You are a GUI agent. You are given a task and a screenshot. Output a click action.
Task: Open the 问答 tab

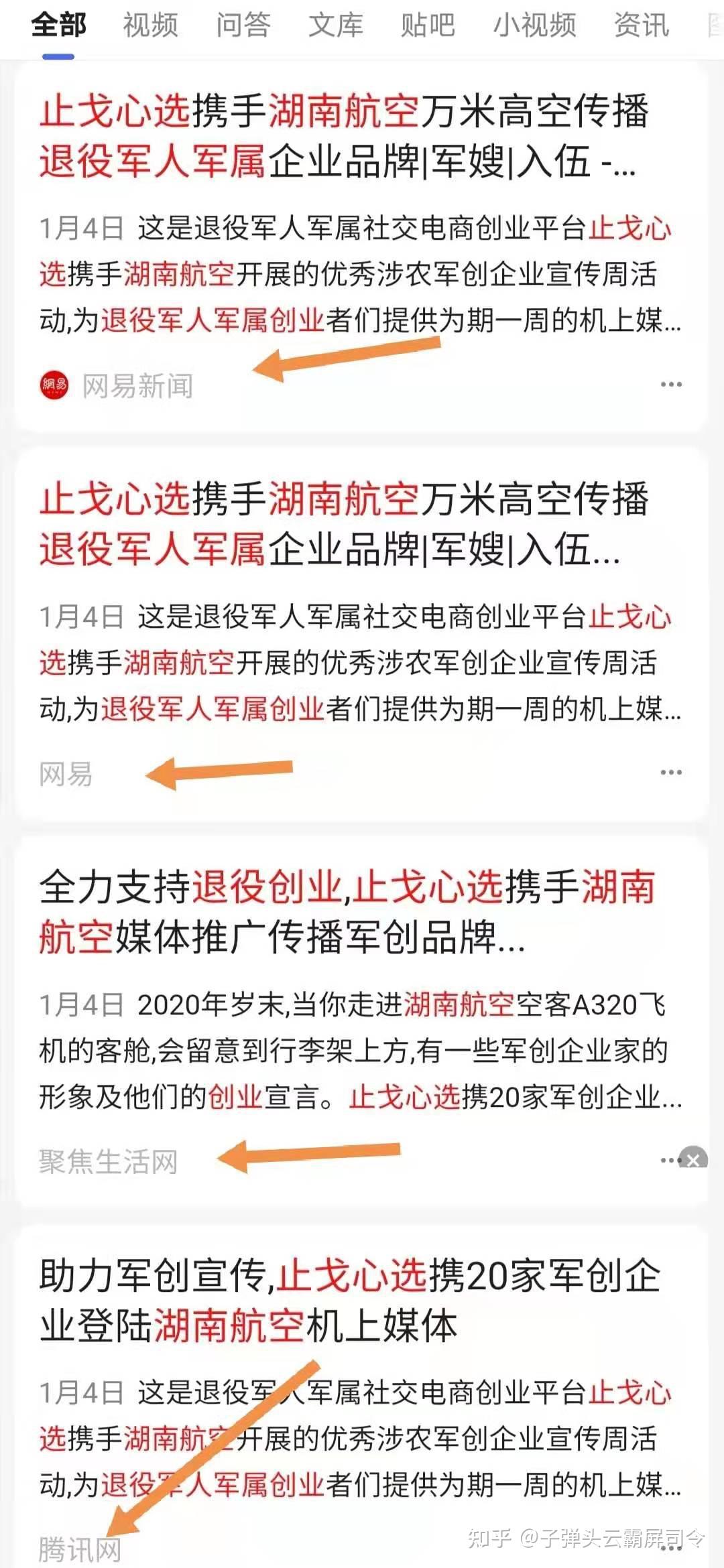pos(243,25)
